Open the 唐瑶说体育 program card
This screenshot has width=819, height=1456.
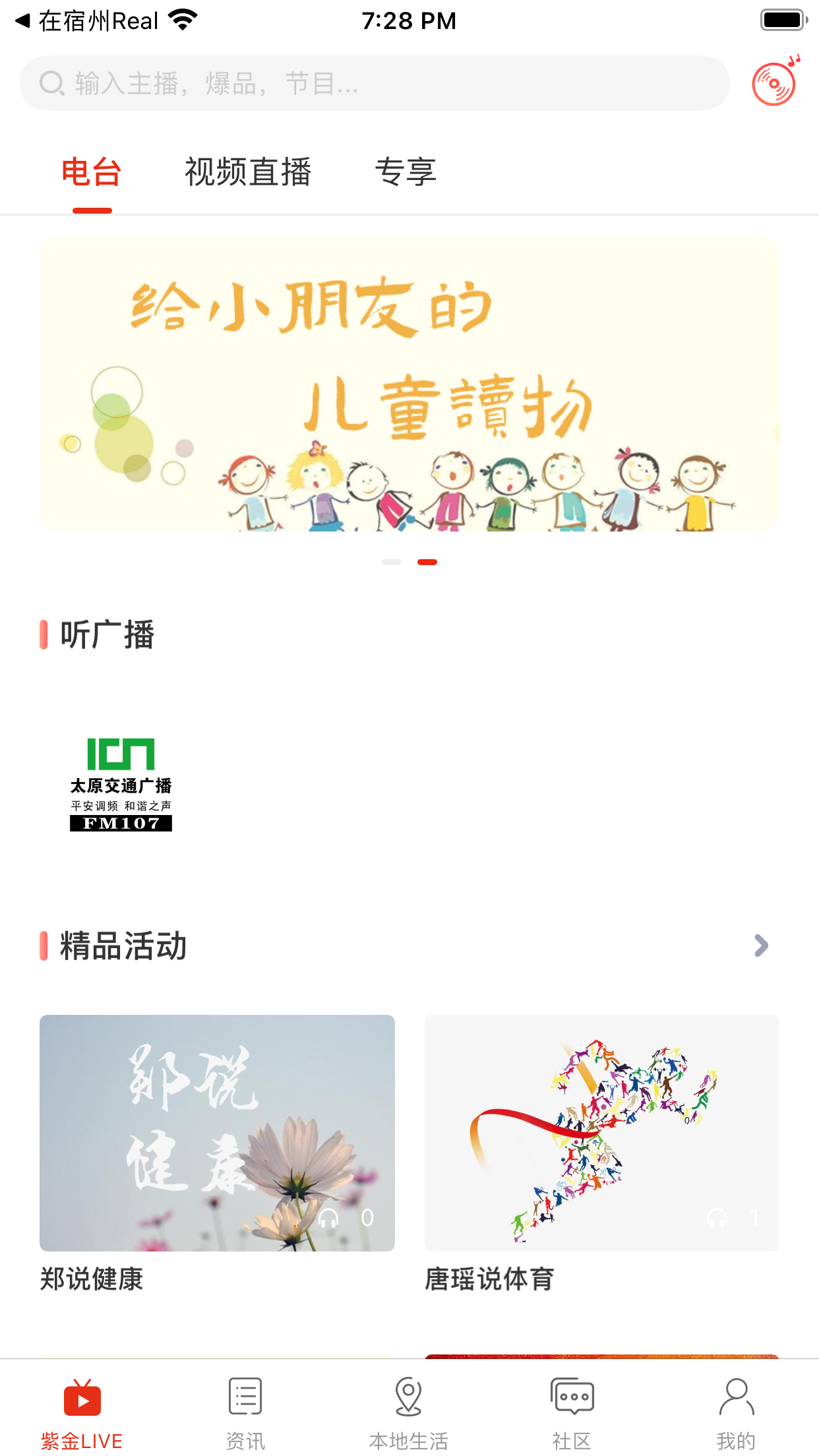601,1133
